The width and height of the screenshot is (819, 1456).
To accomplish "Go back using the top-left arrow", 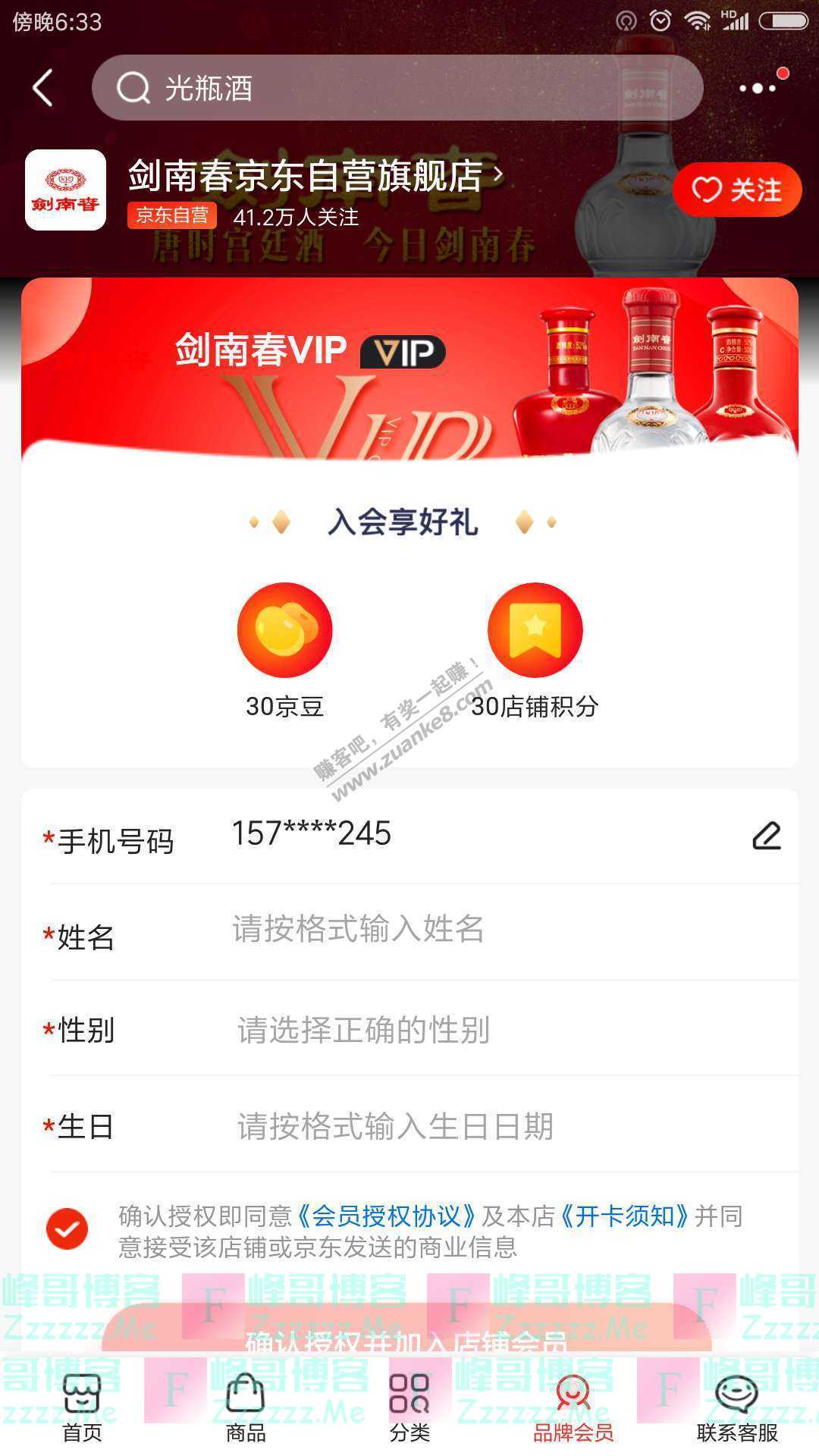I will point(44,88).
